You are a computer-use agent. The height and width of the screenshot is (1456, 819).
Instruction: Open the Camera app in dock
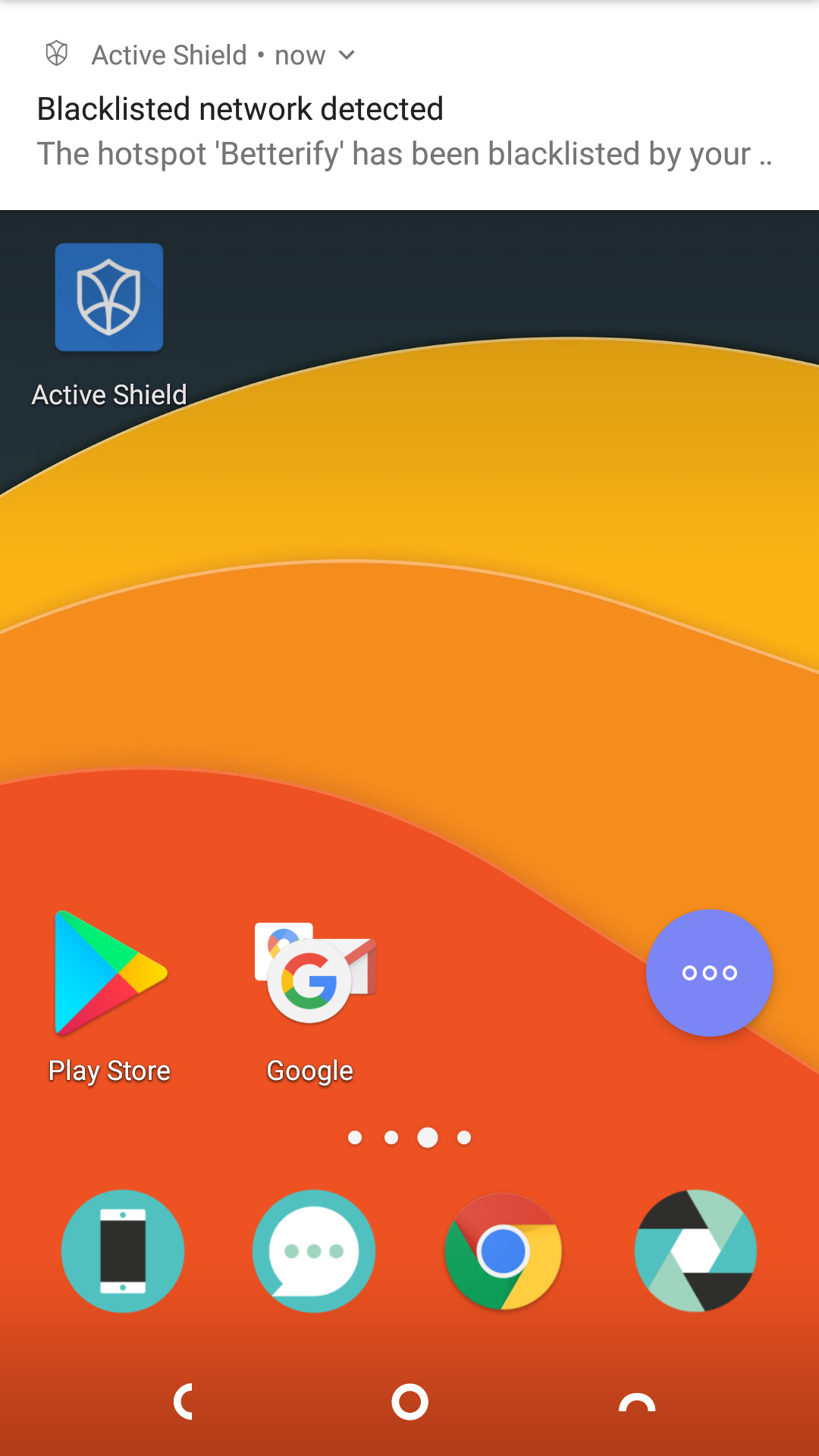[x=695, y=1251]
